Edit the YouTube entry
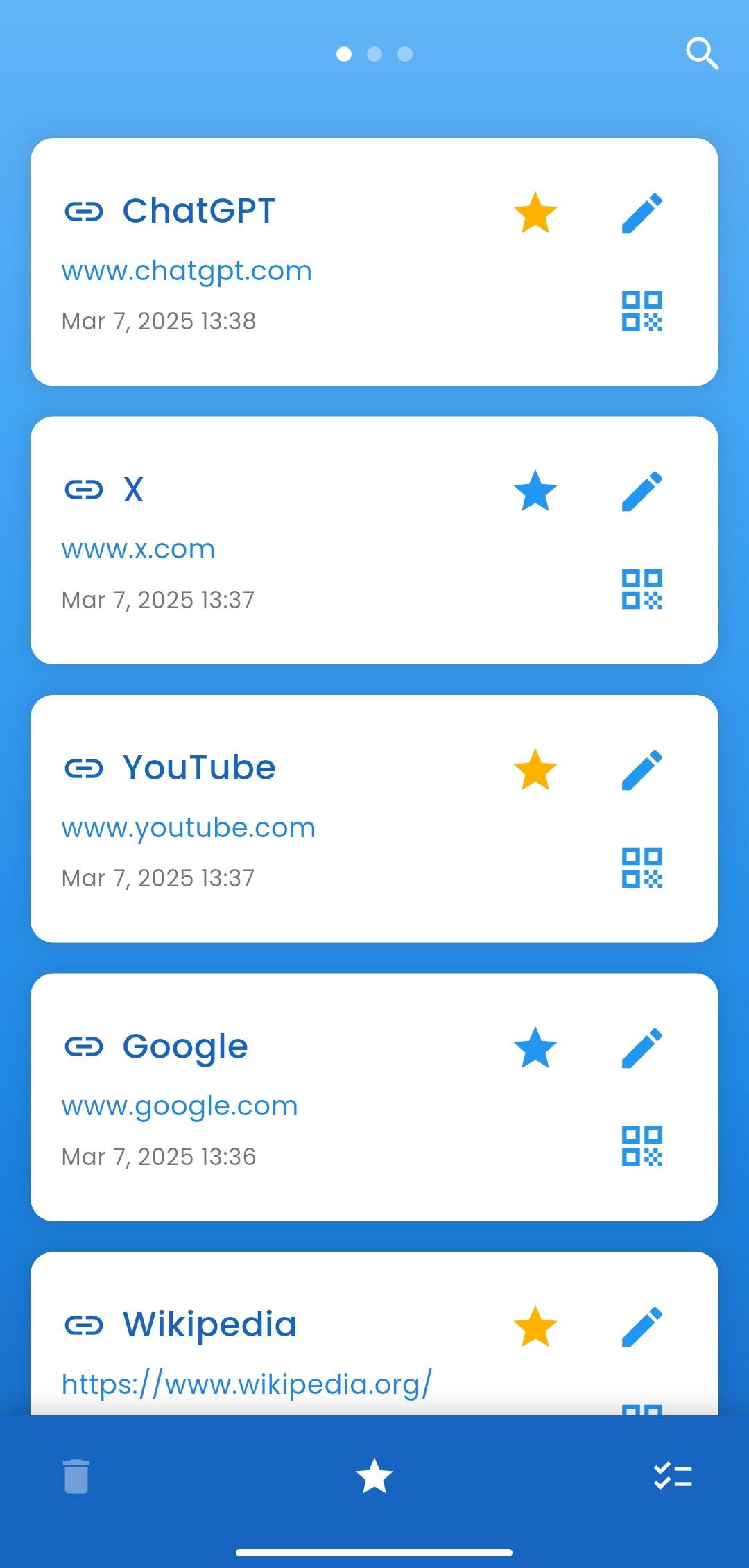Screen dimensions: 749x1568 (642, 770)
